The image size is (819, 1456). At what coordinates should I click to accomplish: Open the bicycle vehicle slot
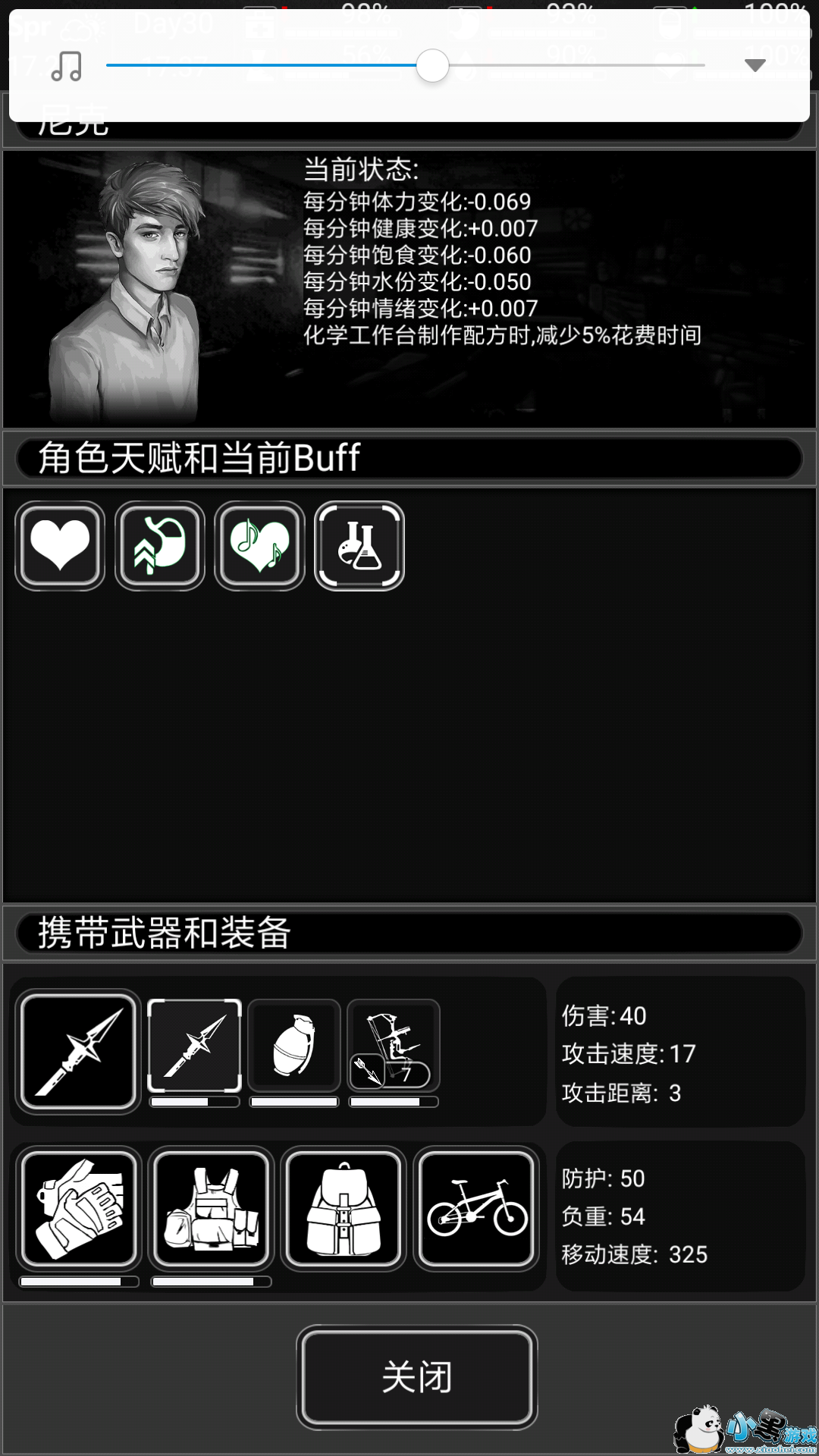tap(476, 1208)
